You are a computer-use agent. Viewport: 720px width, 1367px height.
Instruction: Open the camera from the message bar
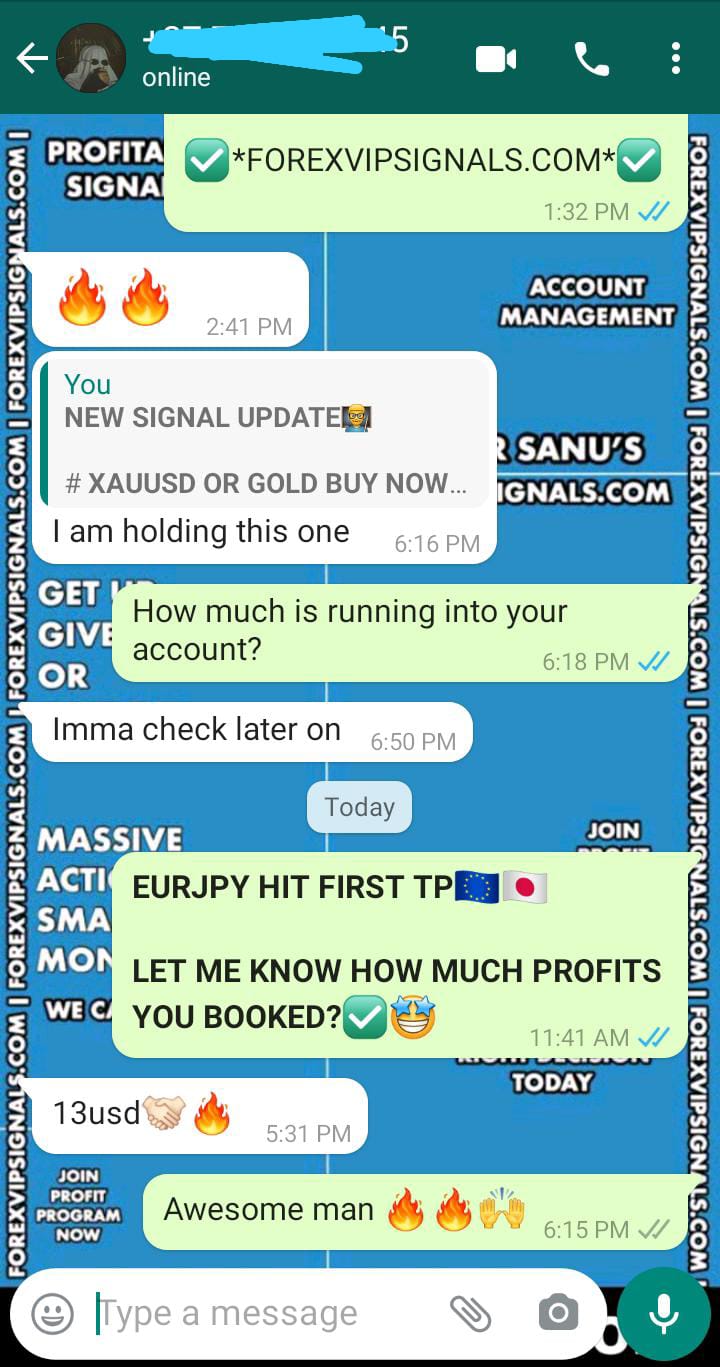(557, 1313)
